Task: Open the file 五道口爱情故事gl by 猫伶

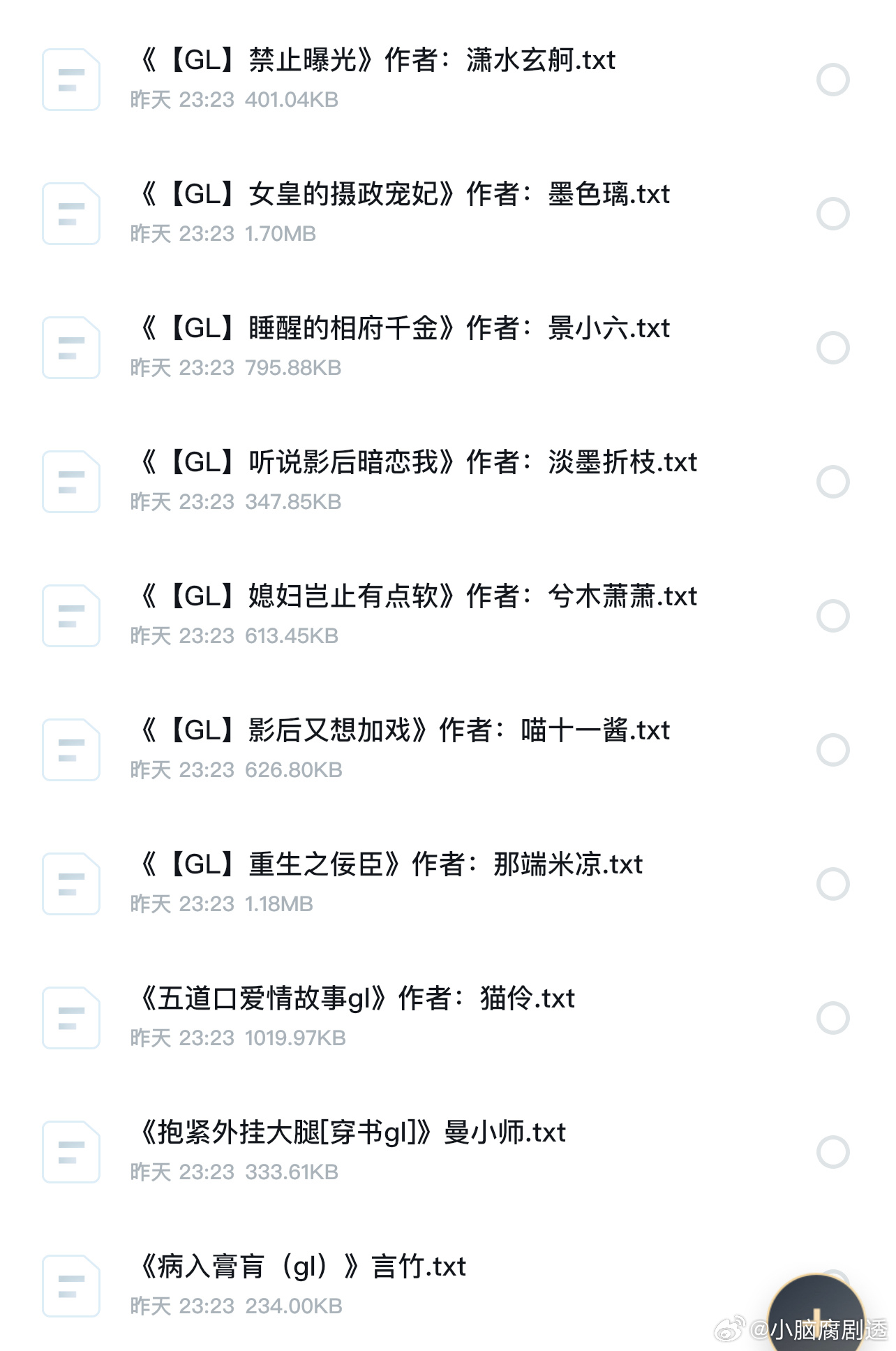Action: pyautogui.click(x=357, y=999)
